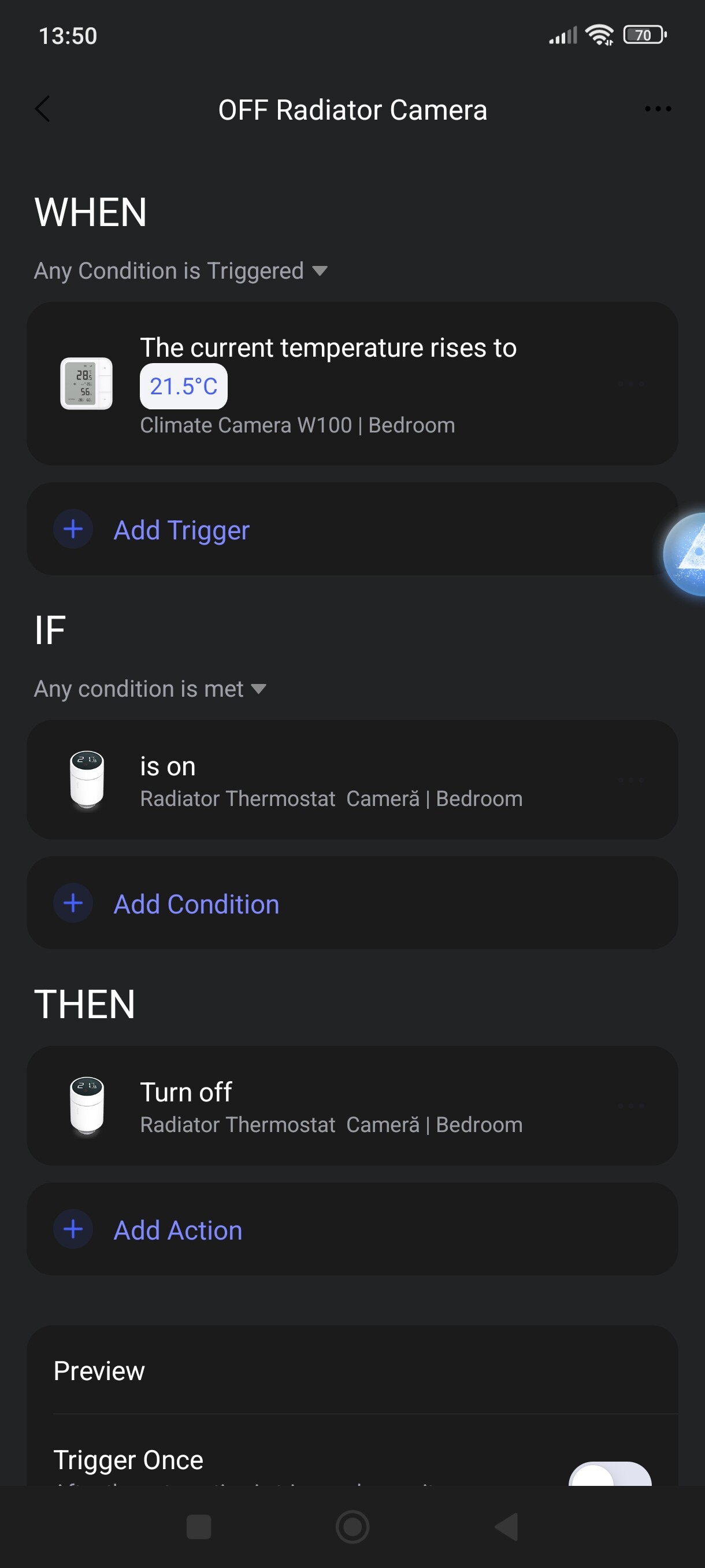Go back from the automation editor
The image size is (705, 1568).
point(43,110)
